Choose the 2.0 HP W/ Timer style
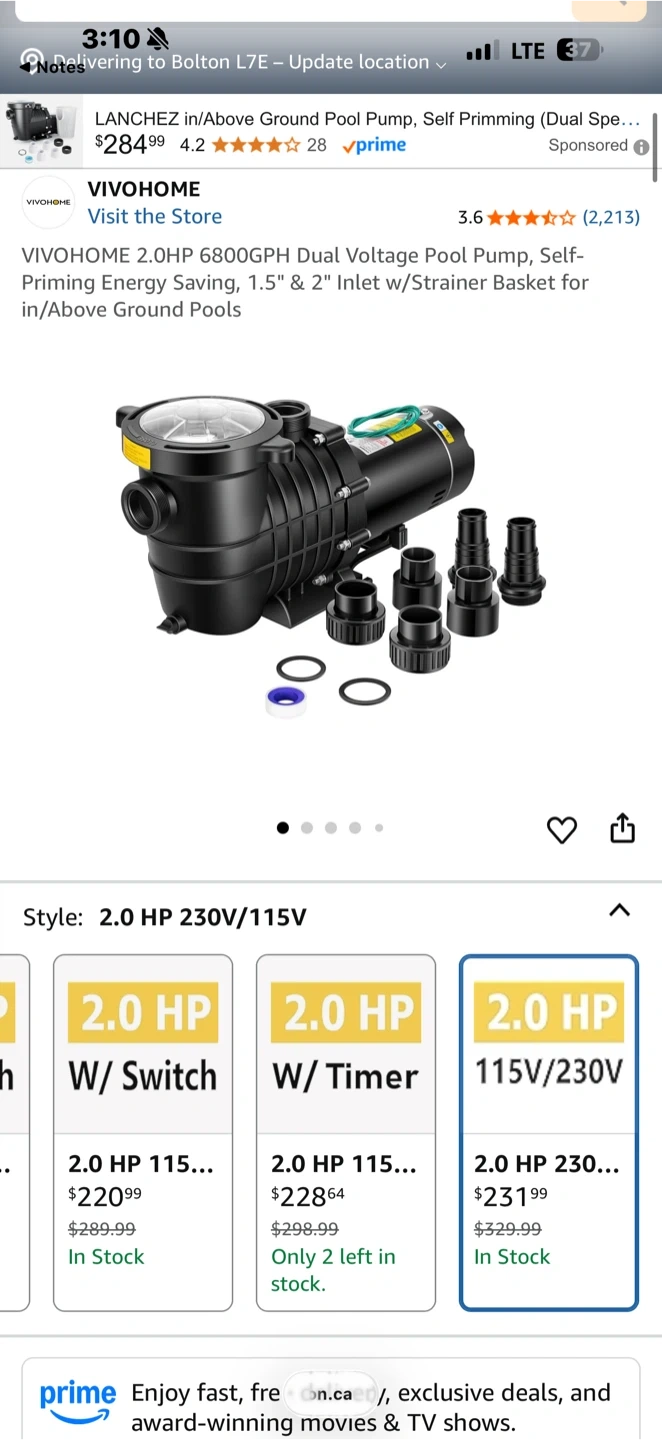The image size is (662, 1440). 346,1132
